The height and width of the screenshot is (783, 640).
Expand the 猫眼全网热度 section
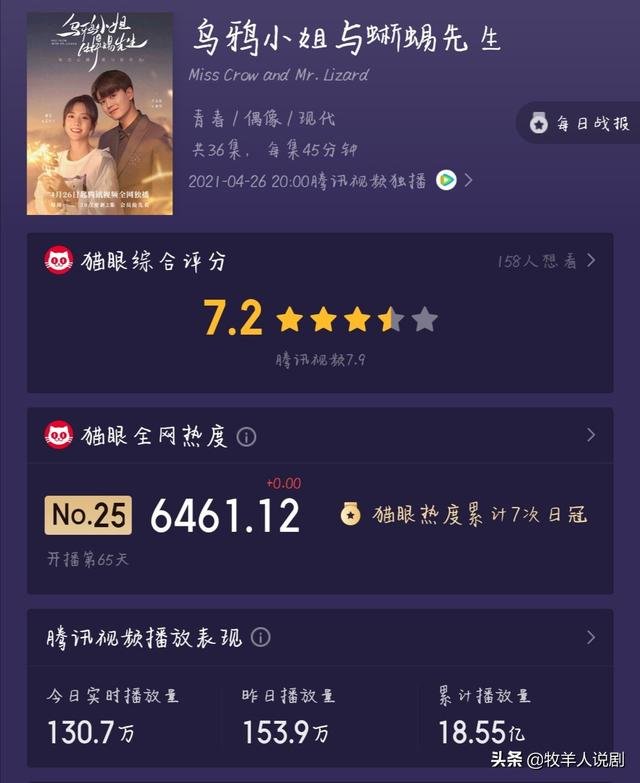(x=590, y=435)
